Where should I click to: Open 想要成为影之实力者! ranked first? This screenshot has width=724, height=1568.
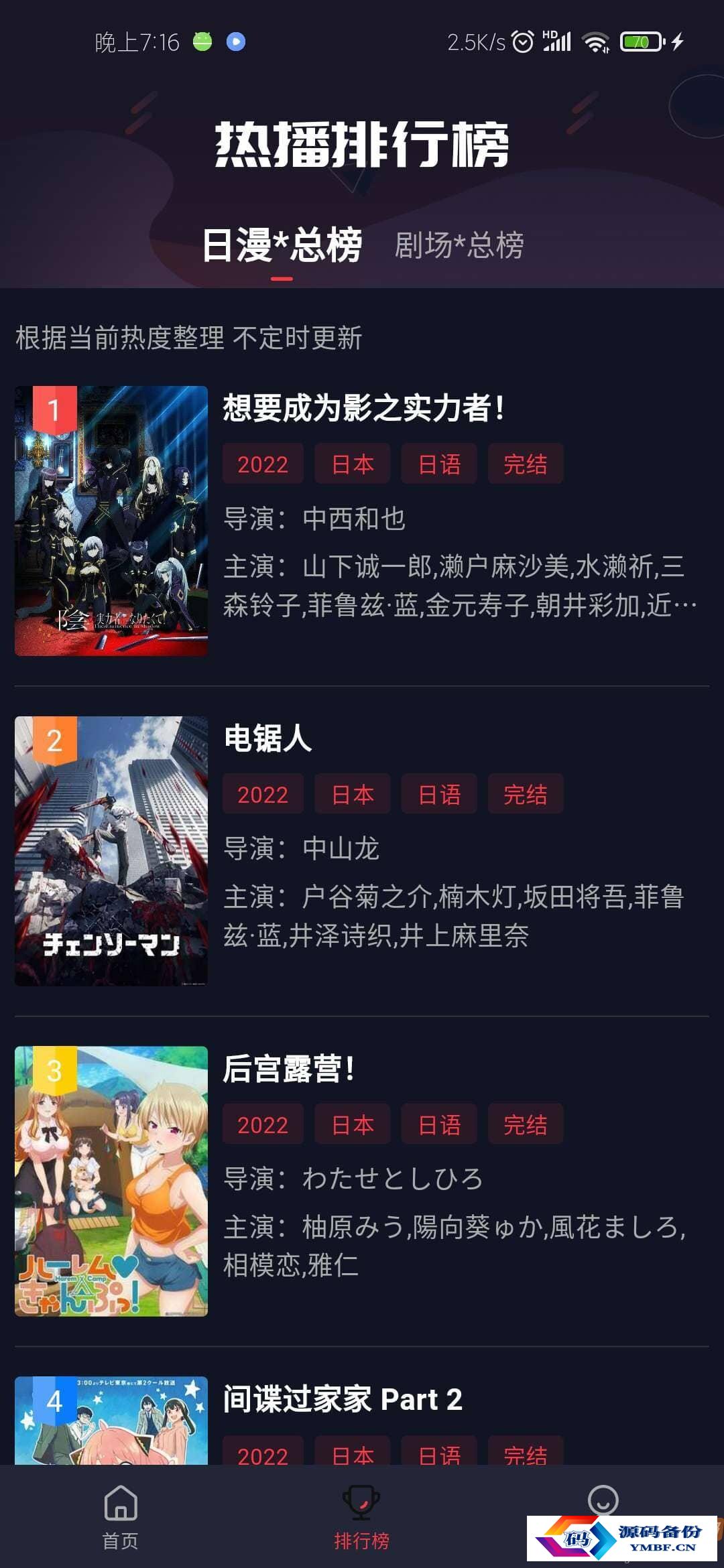tap(363, 408)
